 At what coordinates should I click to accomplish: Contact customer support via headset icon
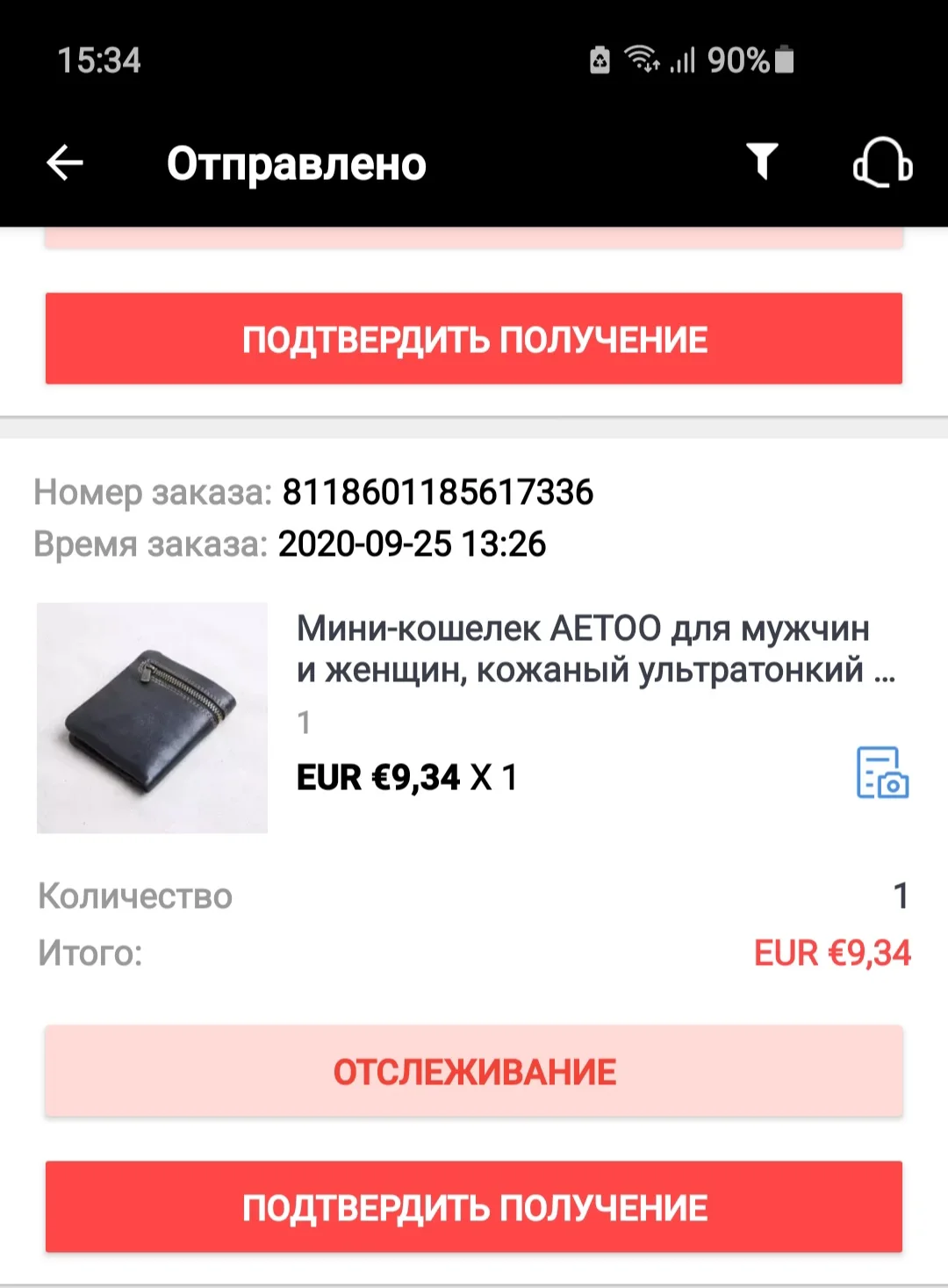point(882,162)
